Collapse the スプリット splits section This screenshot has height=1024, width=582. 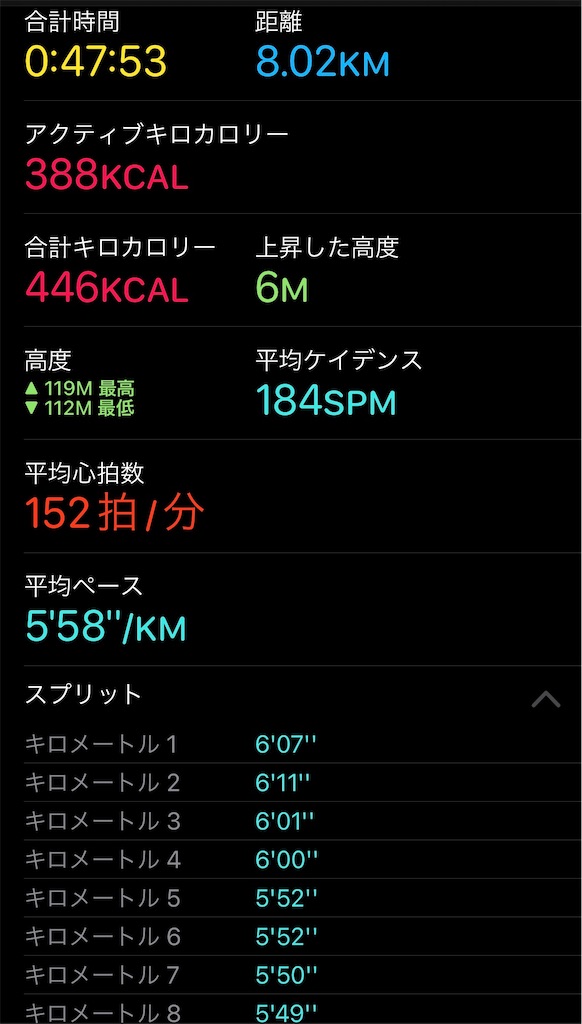tap(546, 699)
